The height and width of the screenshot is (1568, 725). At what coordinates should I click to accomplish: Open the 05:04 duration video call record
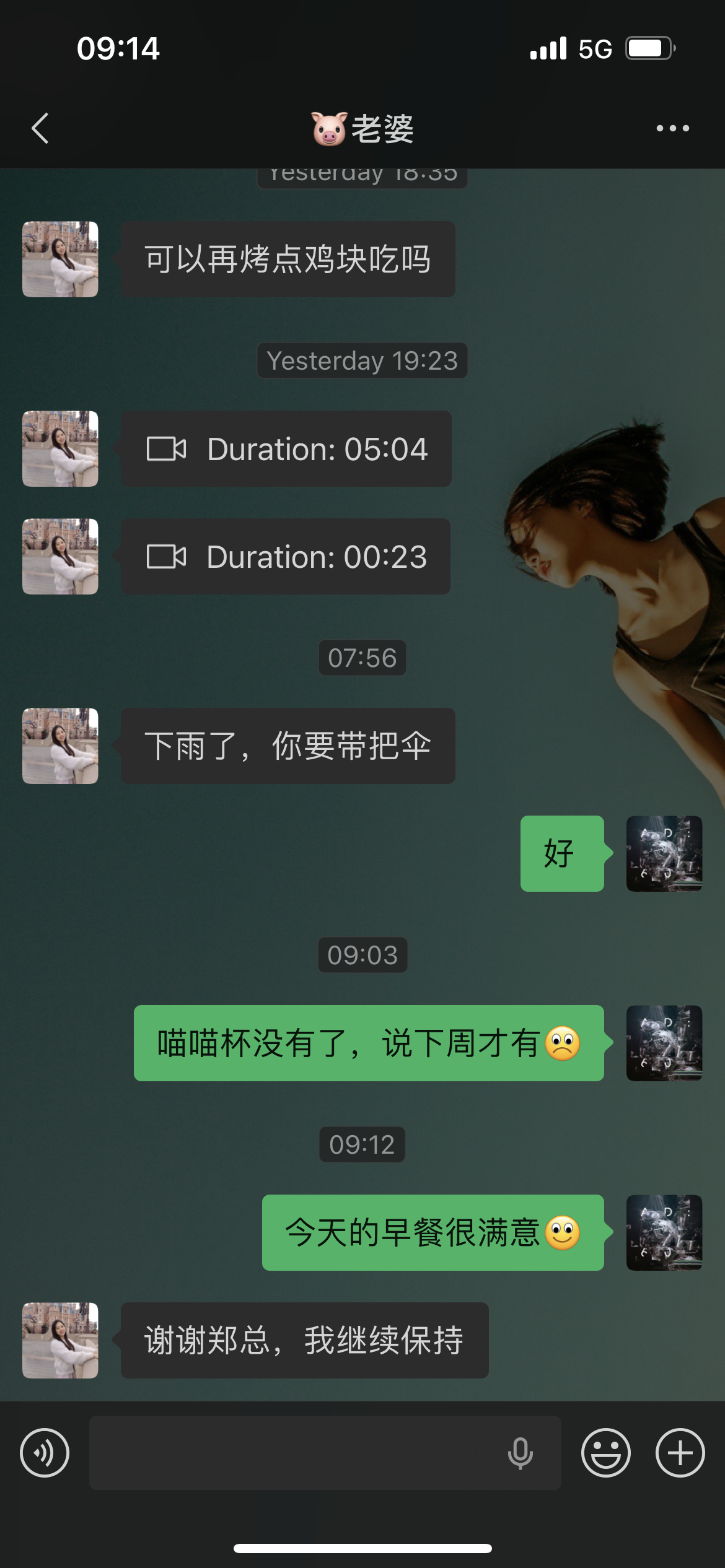(286, 449)
